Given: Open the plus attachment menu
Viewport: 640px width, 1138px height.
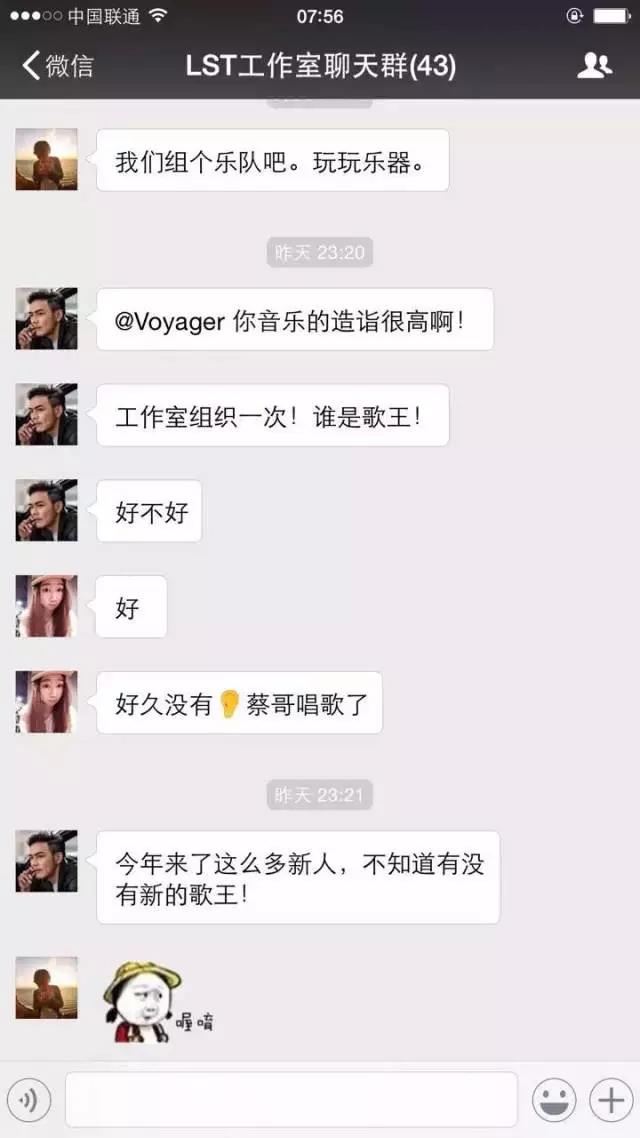Looking at the screenshot, I should coord(611,1100).
